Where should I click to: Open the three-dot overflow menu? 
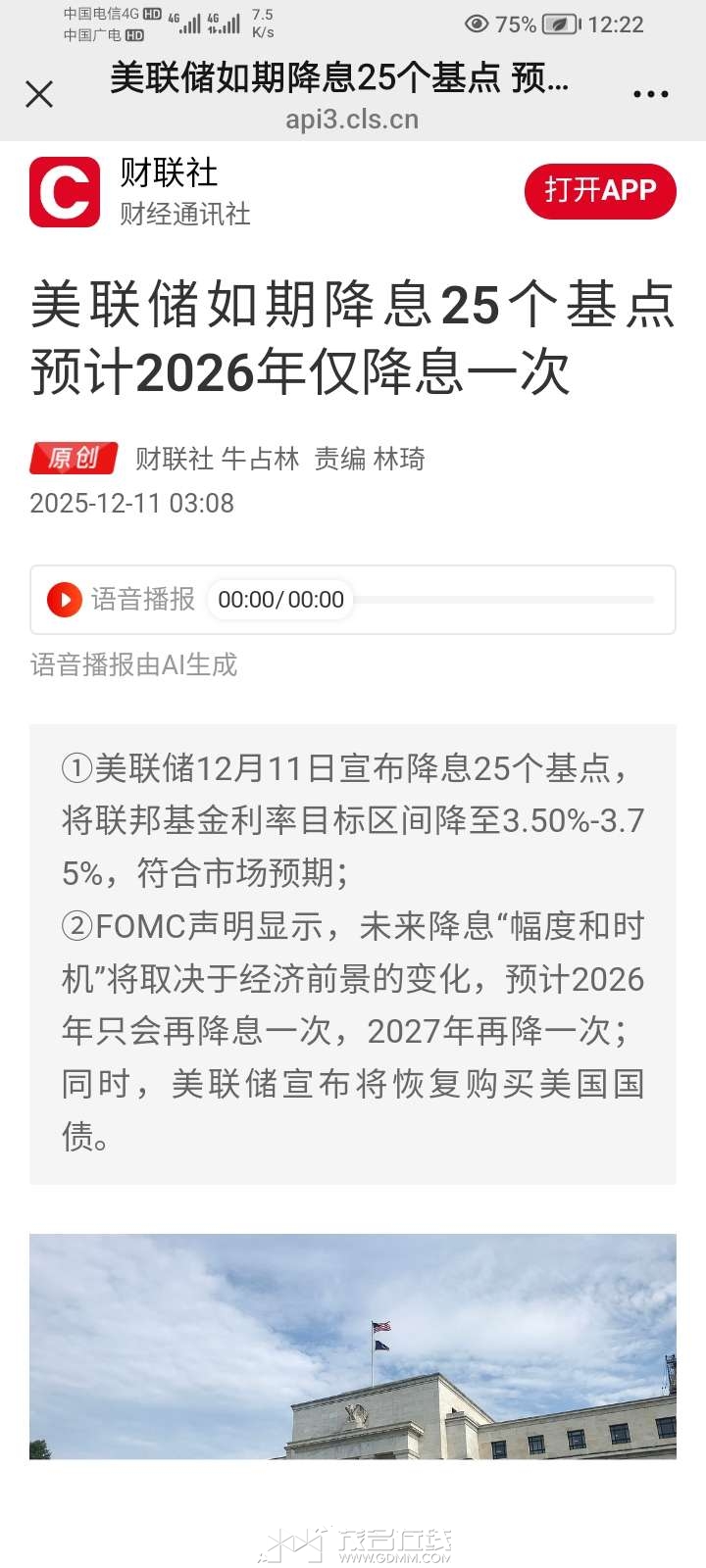(650, 94)
